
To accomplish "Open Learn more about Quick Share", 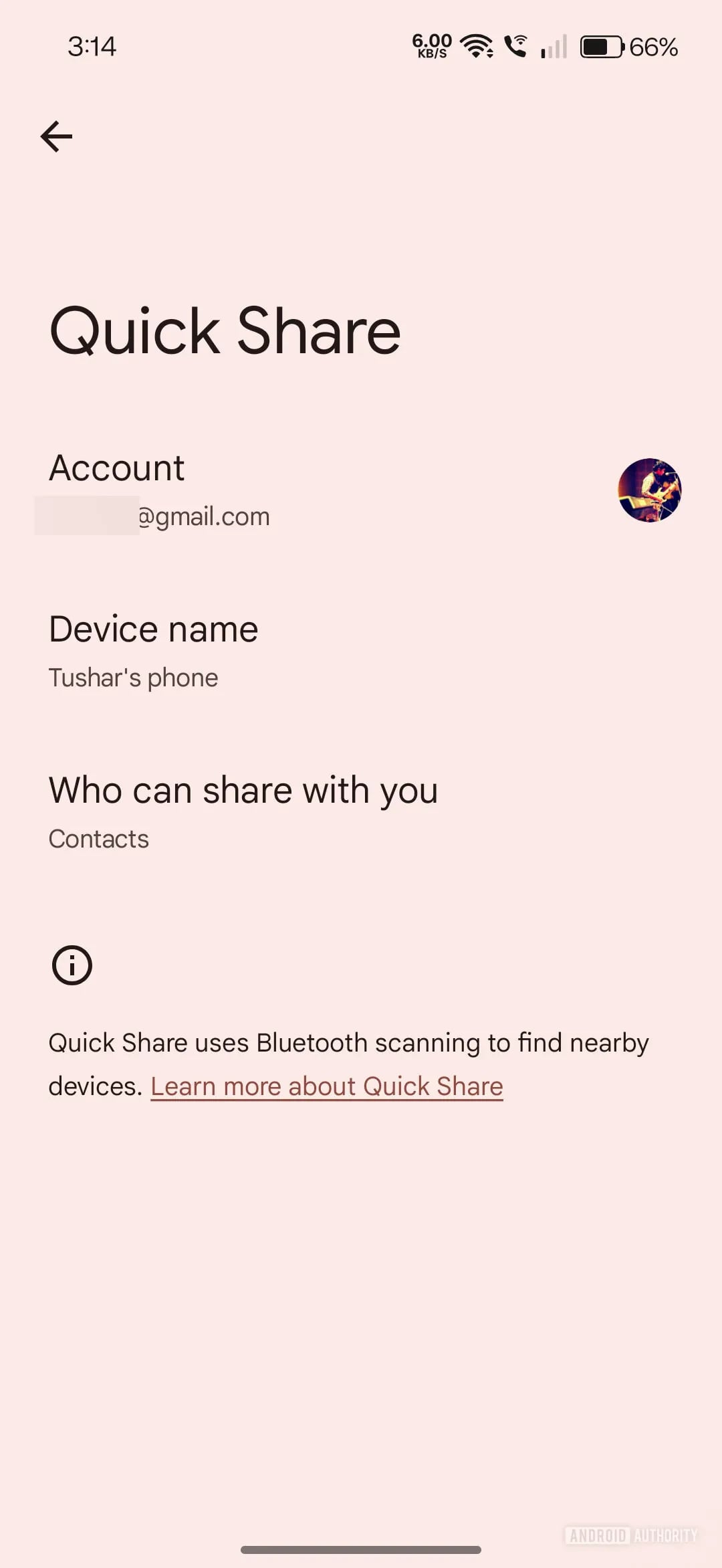I will tap(327, 1085).
